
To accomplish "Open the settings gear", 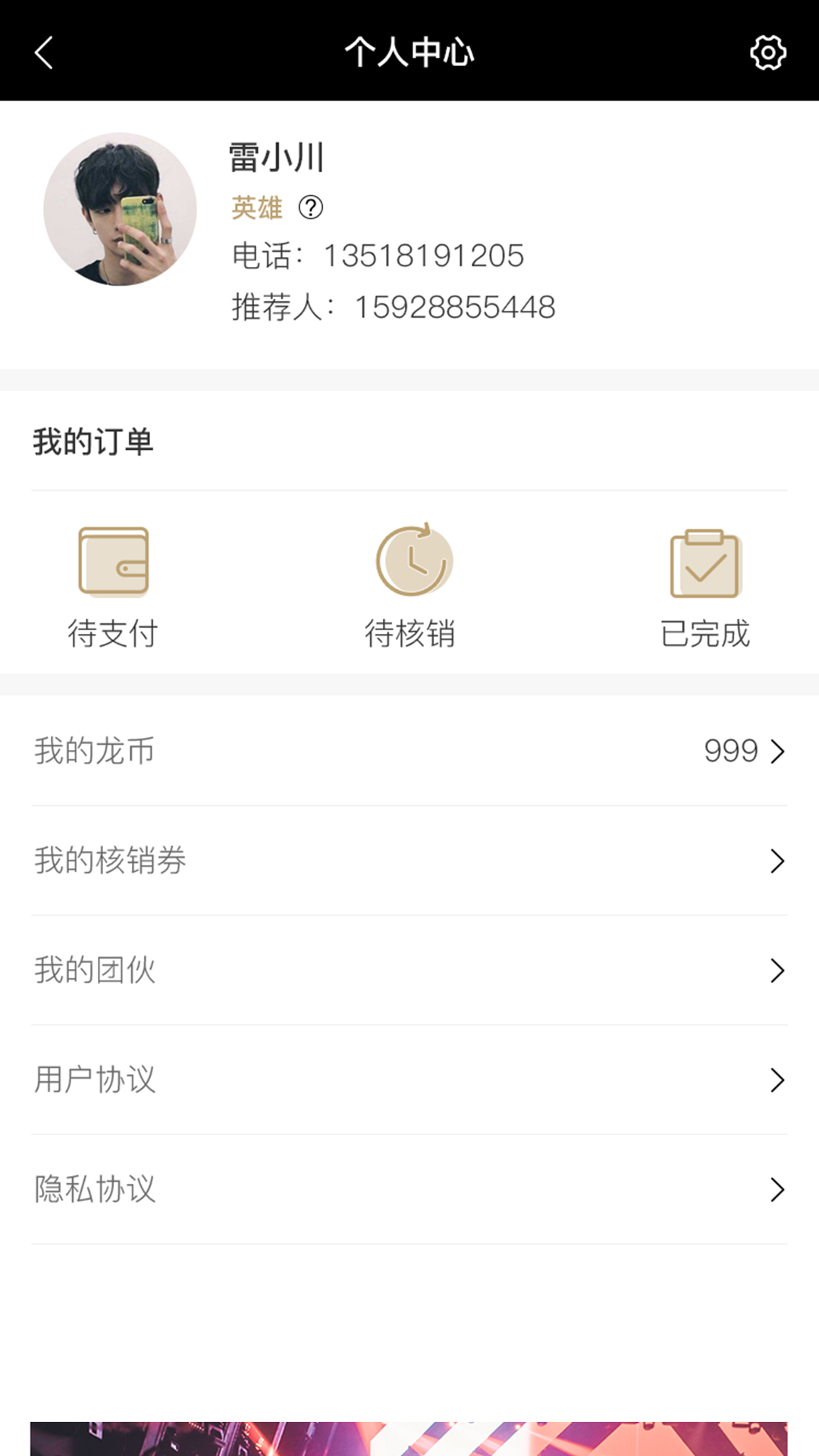I will tap(767, 53).
